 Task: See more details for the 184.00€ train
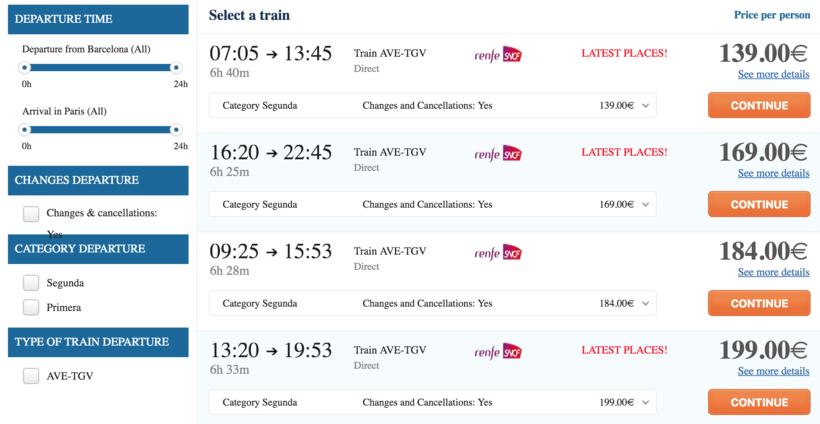773,272
